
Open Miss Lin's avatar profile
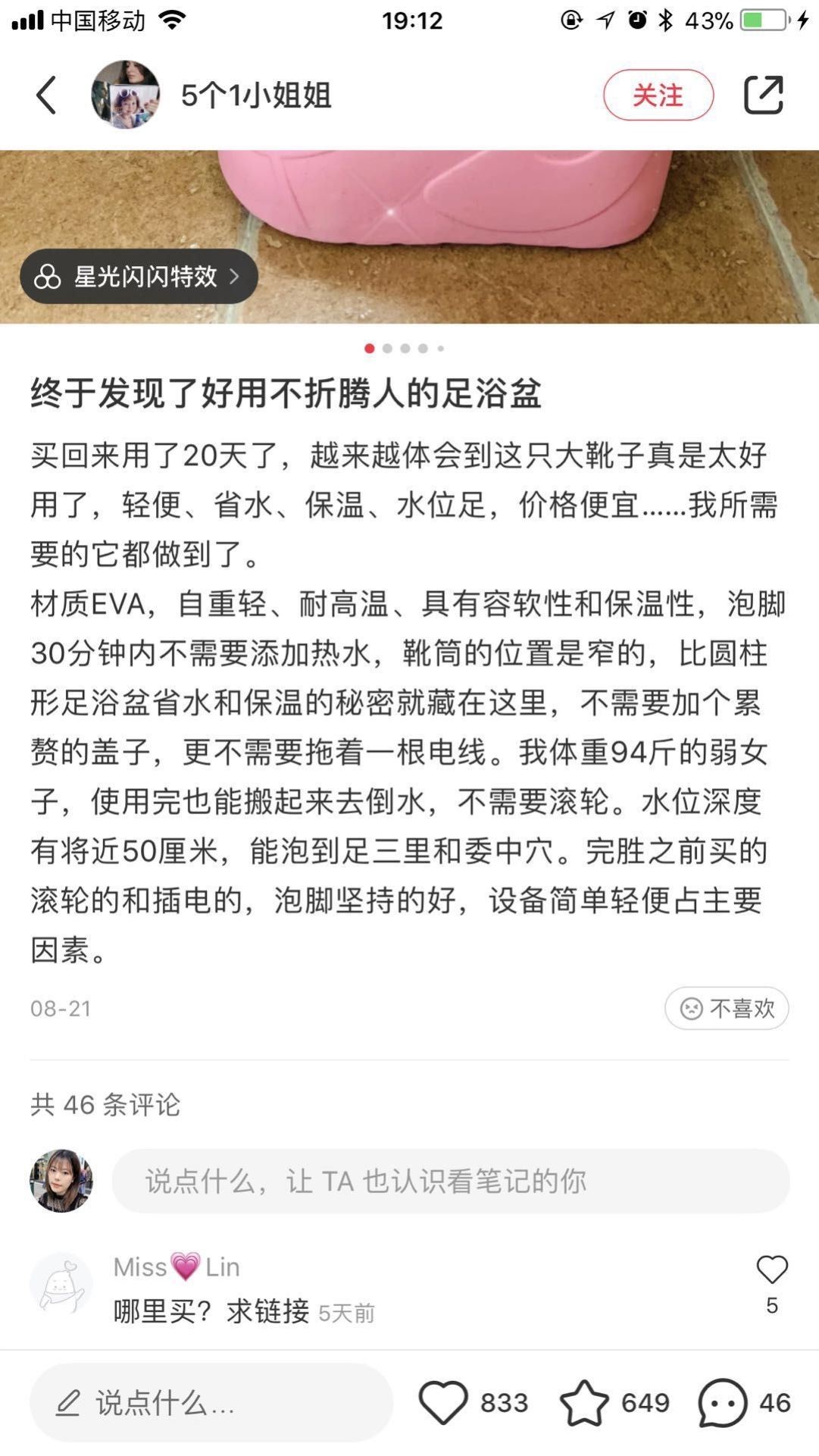(61, 1283)
